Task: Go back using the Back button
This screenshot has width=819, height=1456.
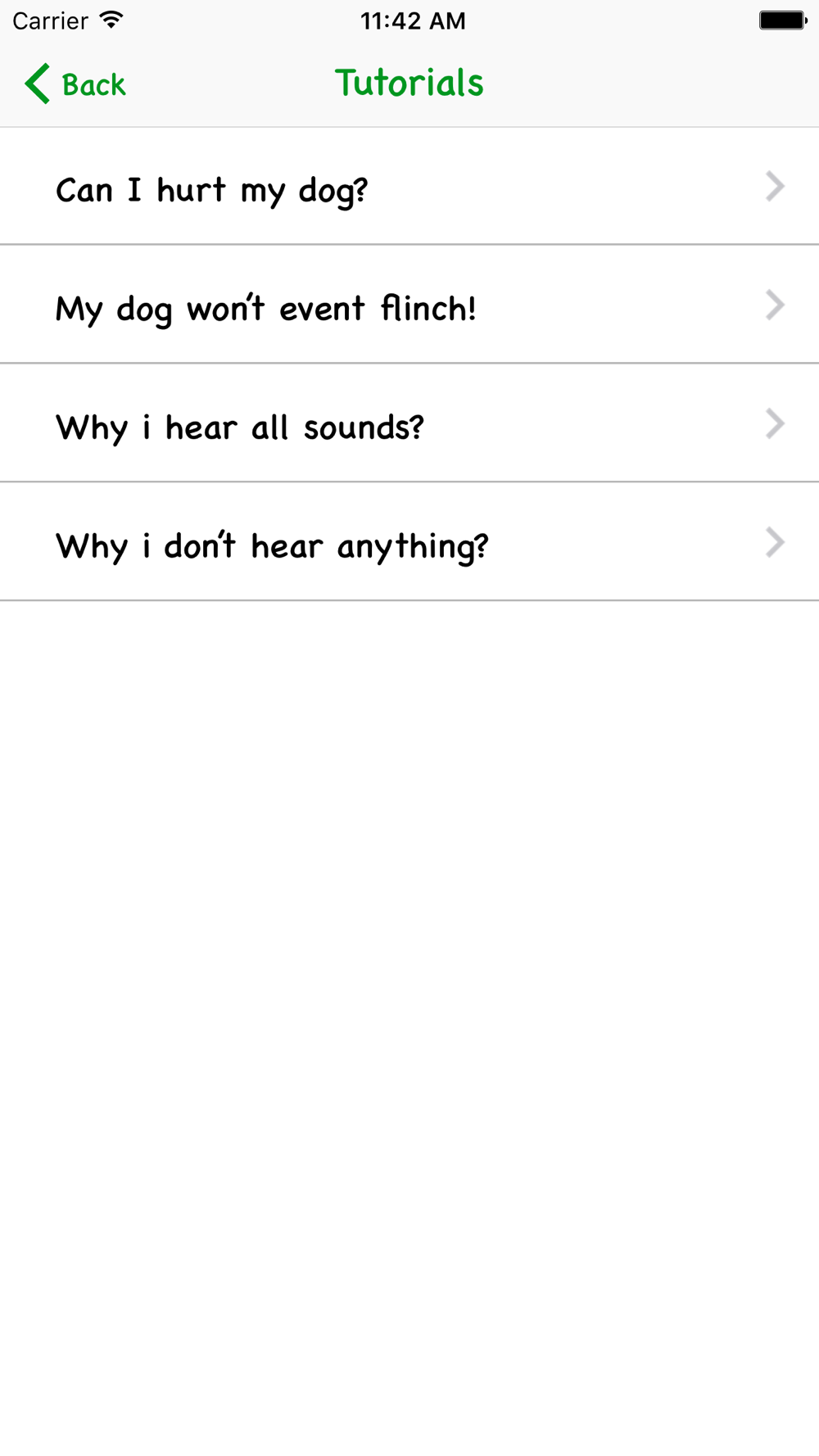Action: [x=75, y=84]
